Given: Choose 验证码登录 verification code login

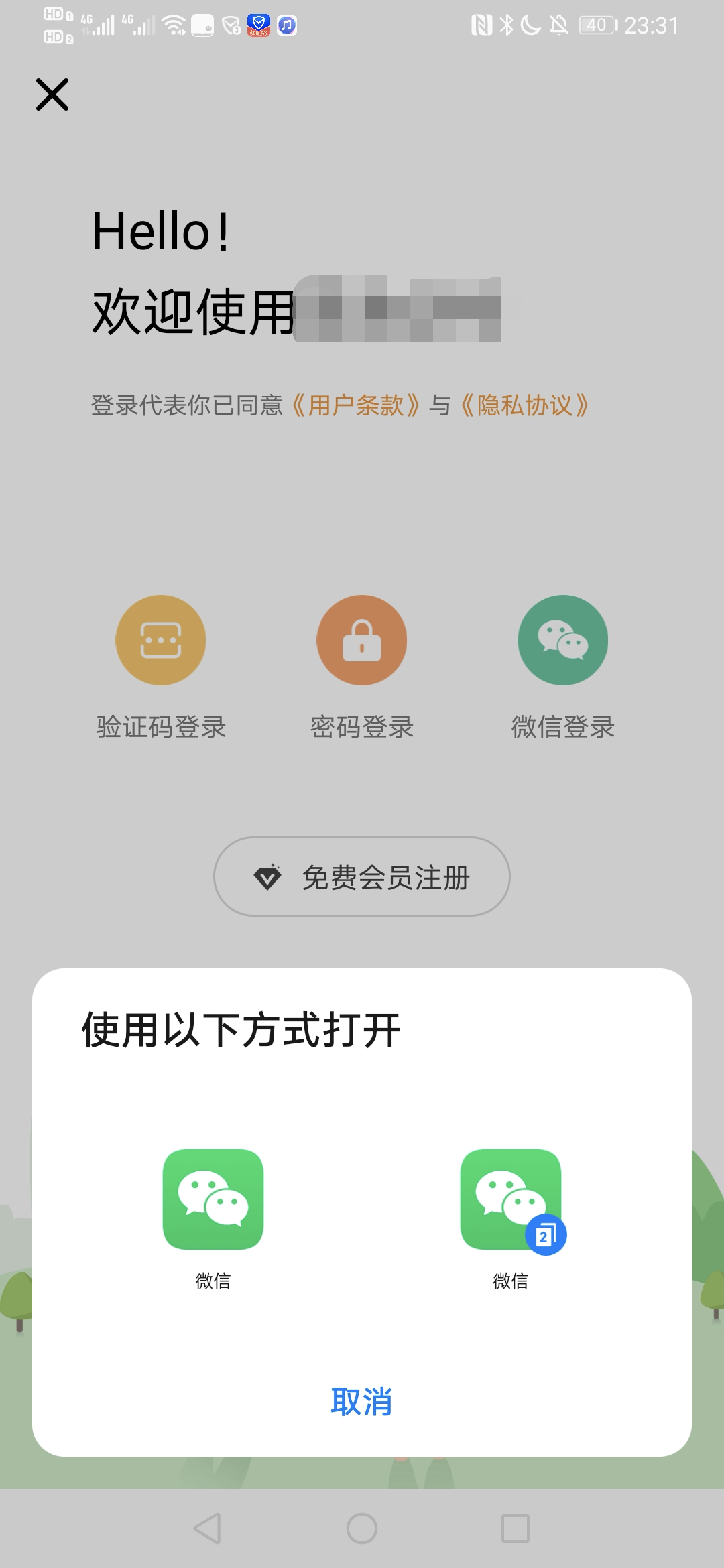Looking at the screenshot, I should click(x=161, y=641).
